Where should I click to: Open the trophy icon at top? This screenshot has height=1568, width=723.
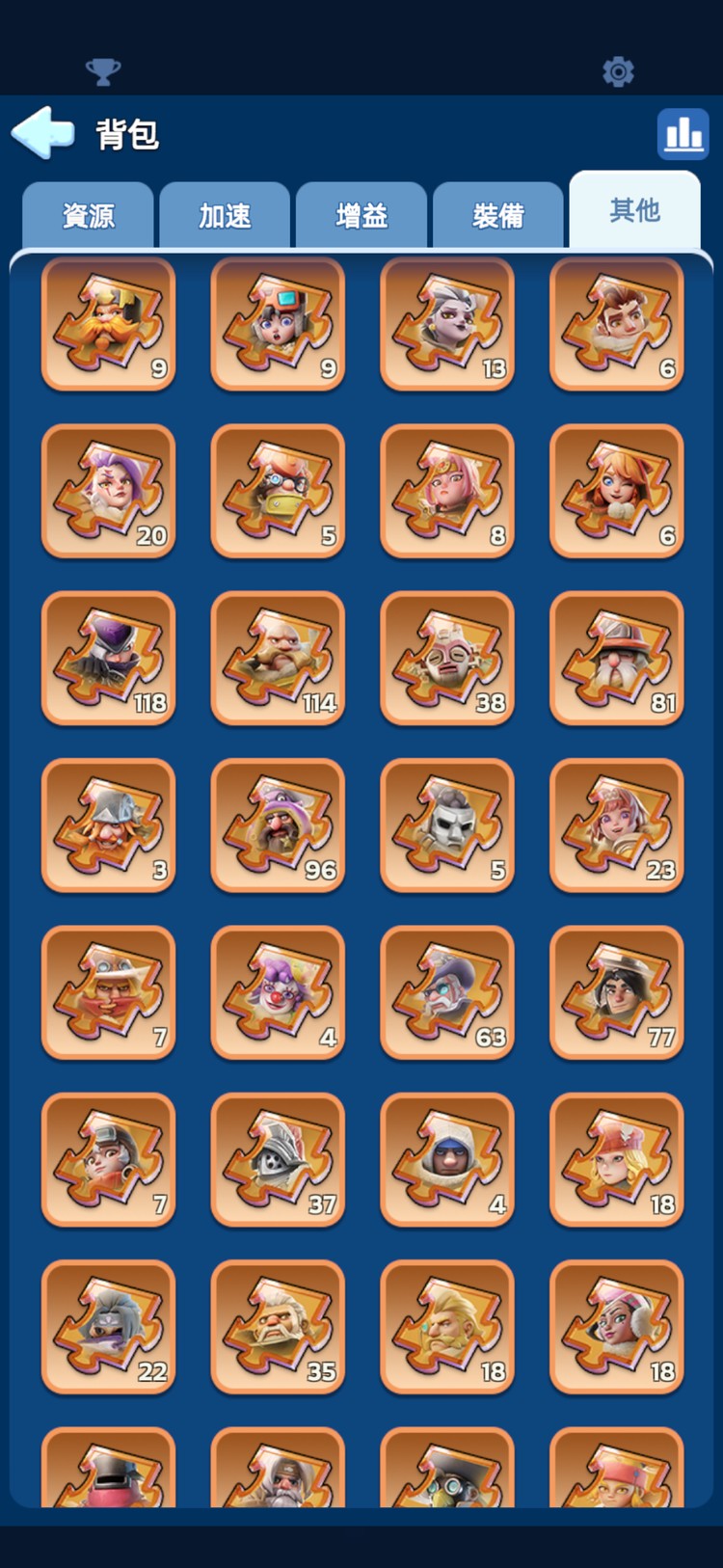coord(103,71)
